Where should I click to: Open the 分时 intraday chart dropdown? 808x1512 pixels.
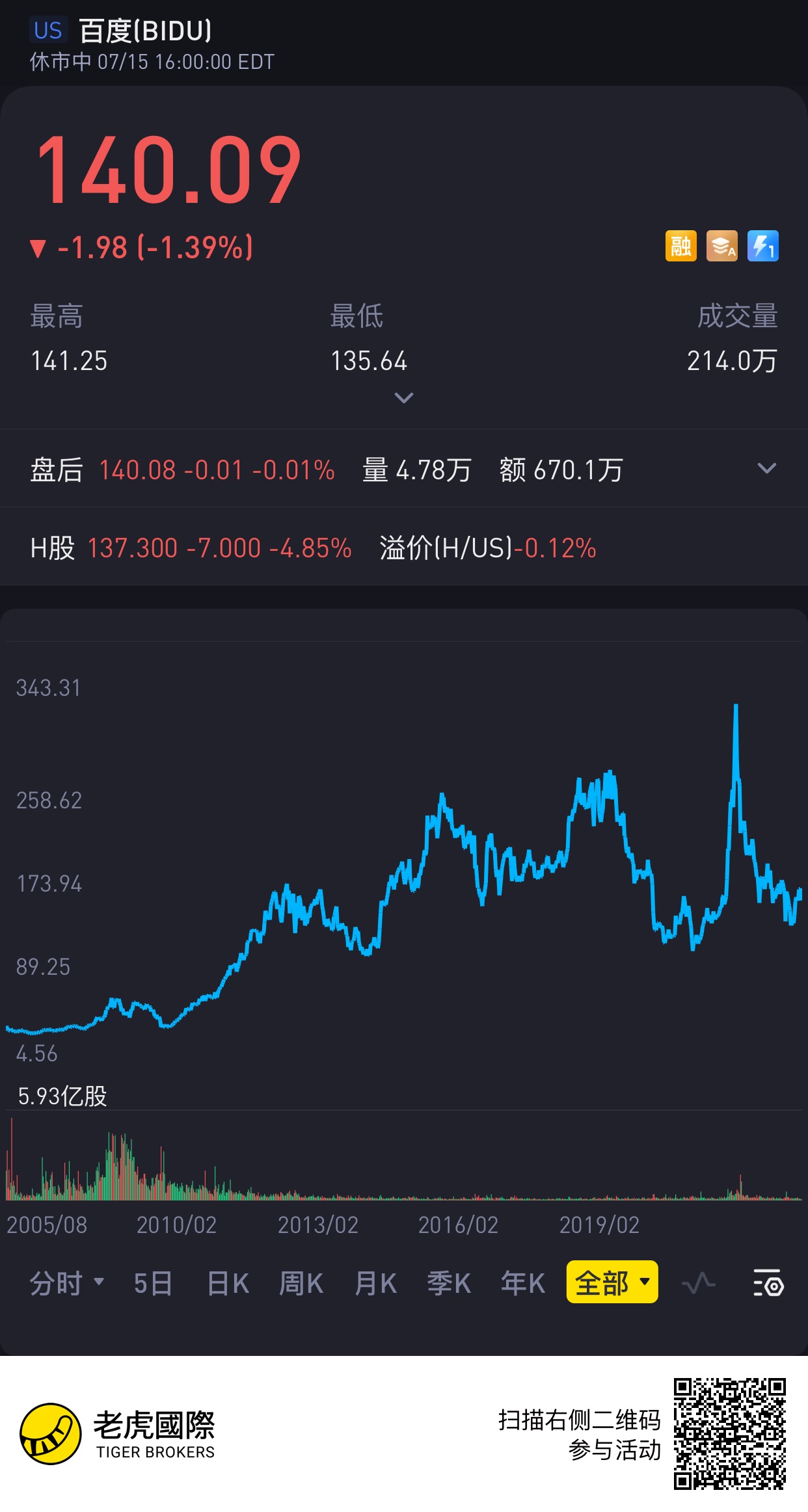66,1283
